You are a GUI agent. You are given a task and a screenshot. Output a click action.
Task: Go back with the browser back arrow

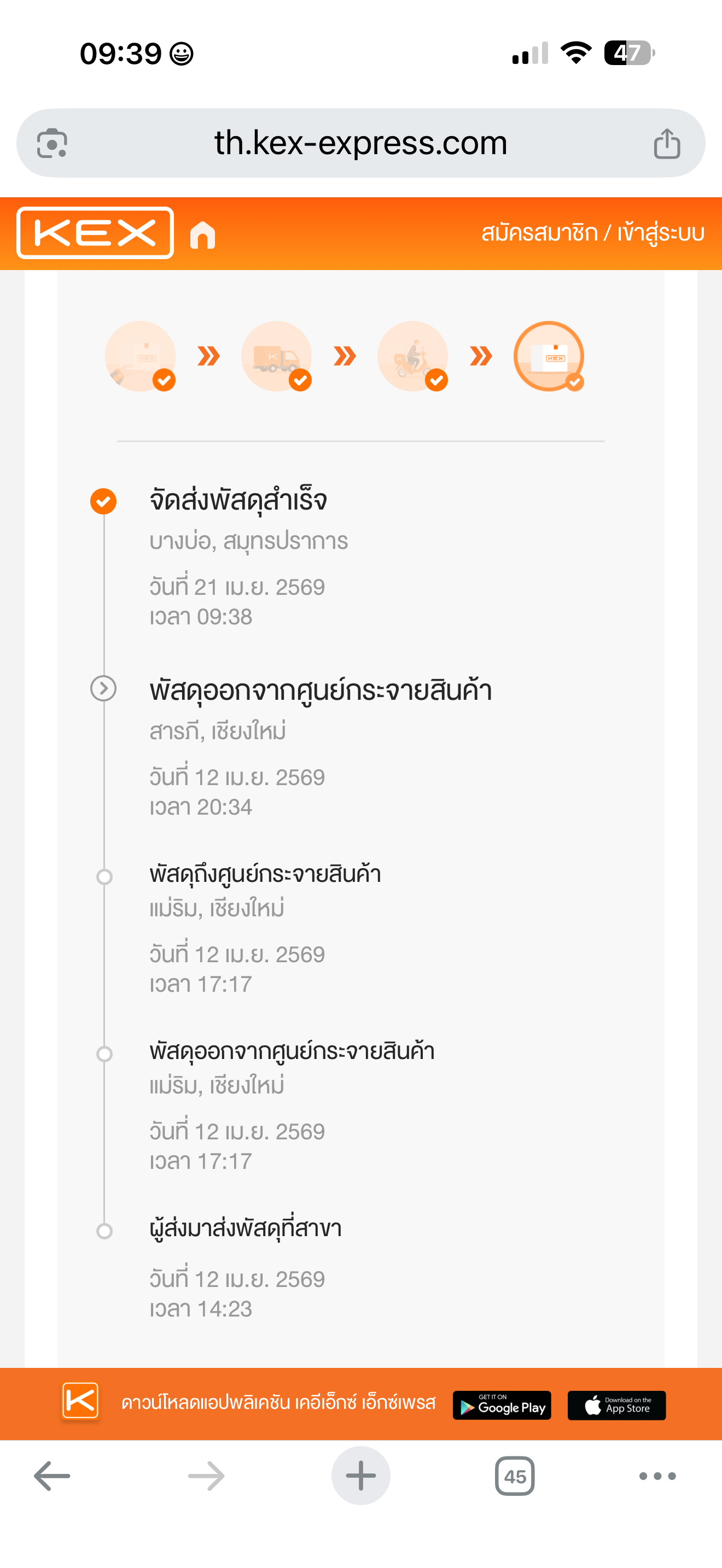point(52,1476)
